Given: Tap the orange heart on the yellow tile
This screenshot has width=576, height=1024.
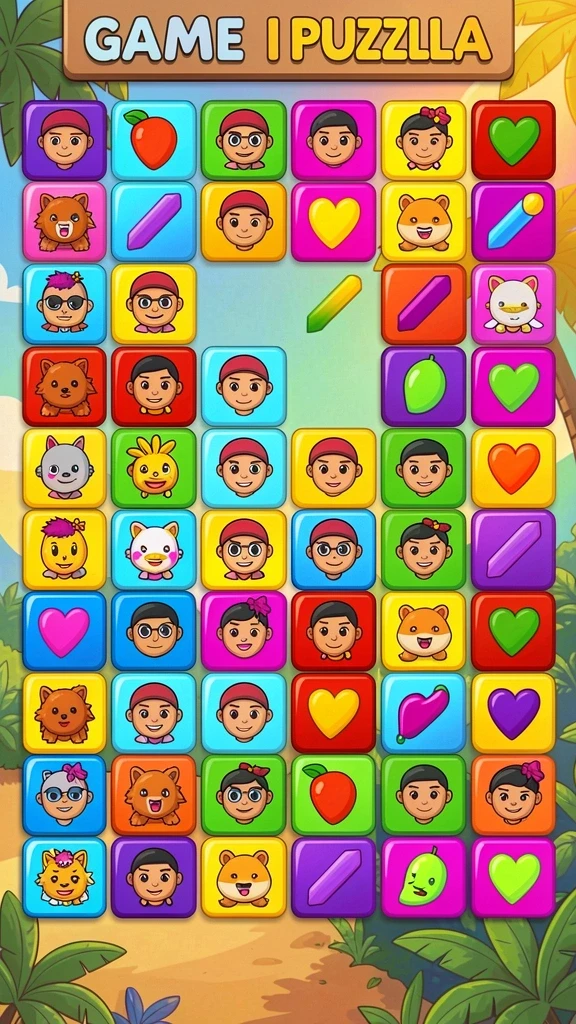Looking at the screenshot, I should (x=513, y=468).
